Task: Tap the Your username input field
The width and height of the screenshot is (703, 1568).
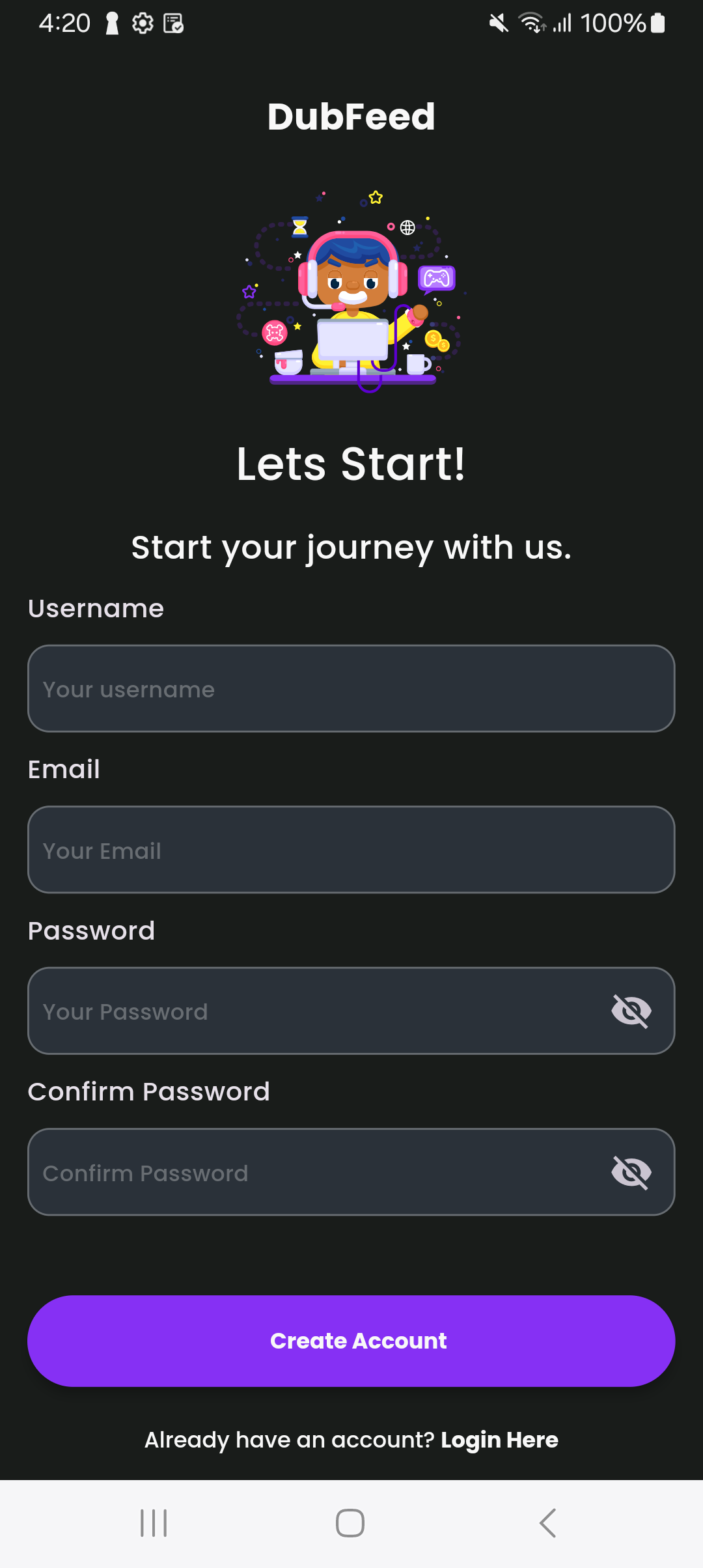Action: [351, 689]
